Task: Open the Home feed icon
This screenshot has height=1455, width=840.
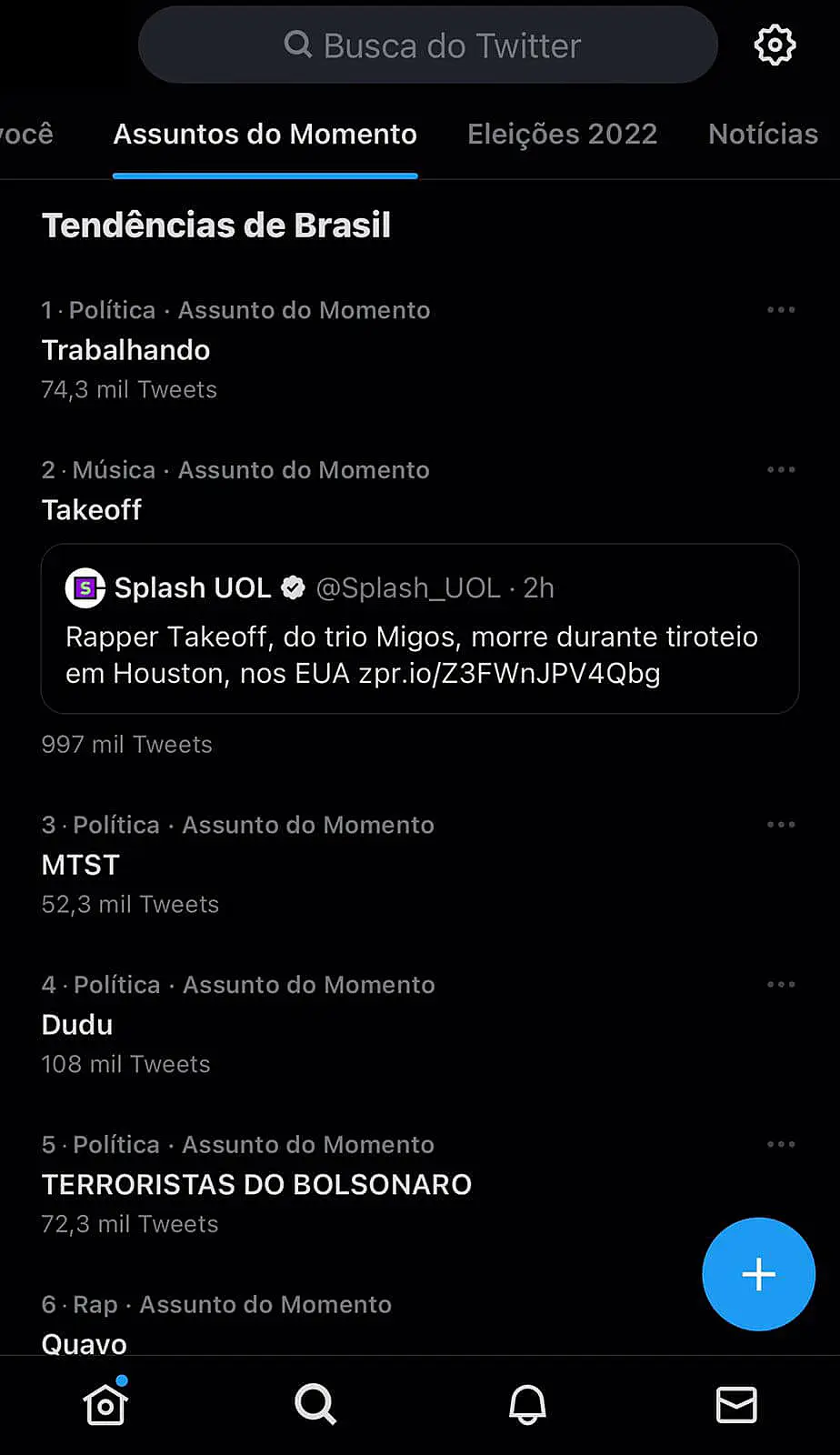Action: (x=105, y=1403)
